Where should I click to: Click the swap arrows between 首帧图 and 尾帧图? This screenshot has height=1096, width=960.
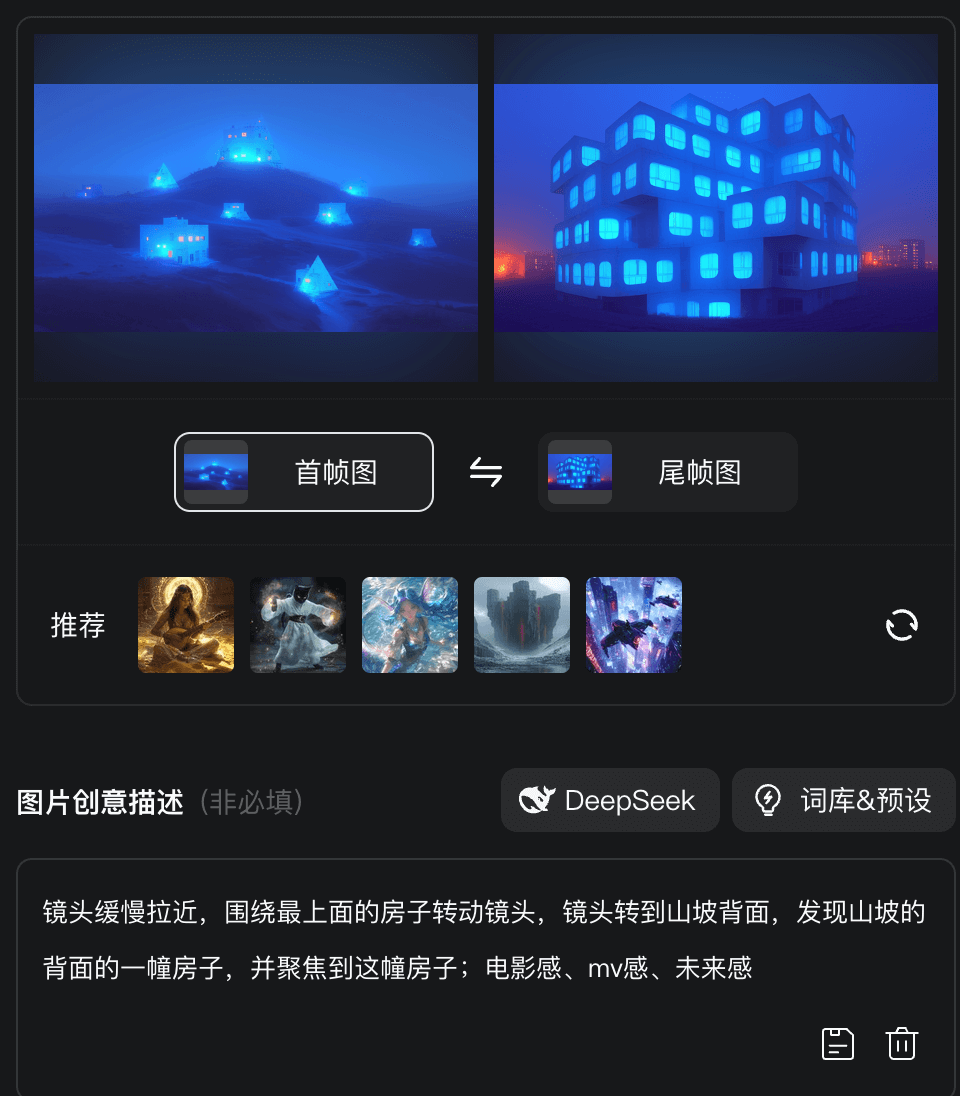[x=484, y=472]
